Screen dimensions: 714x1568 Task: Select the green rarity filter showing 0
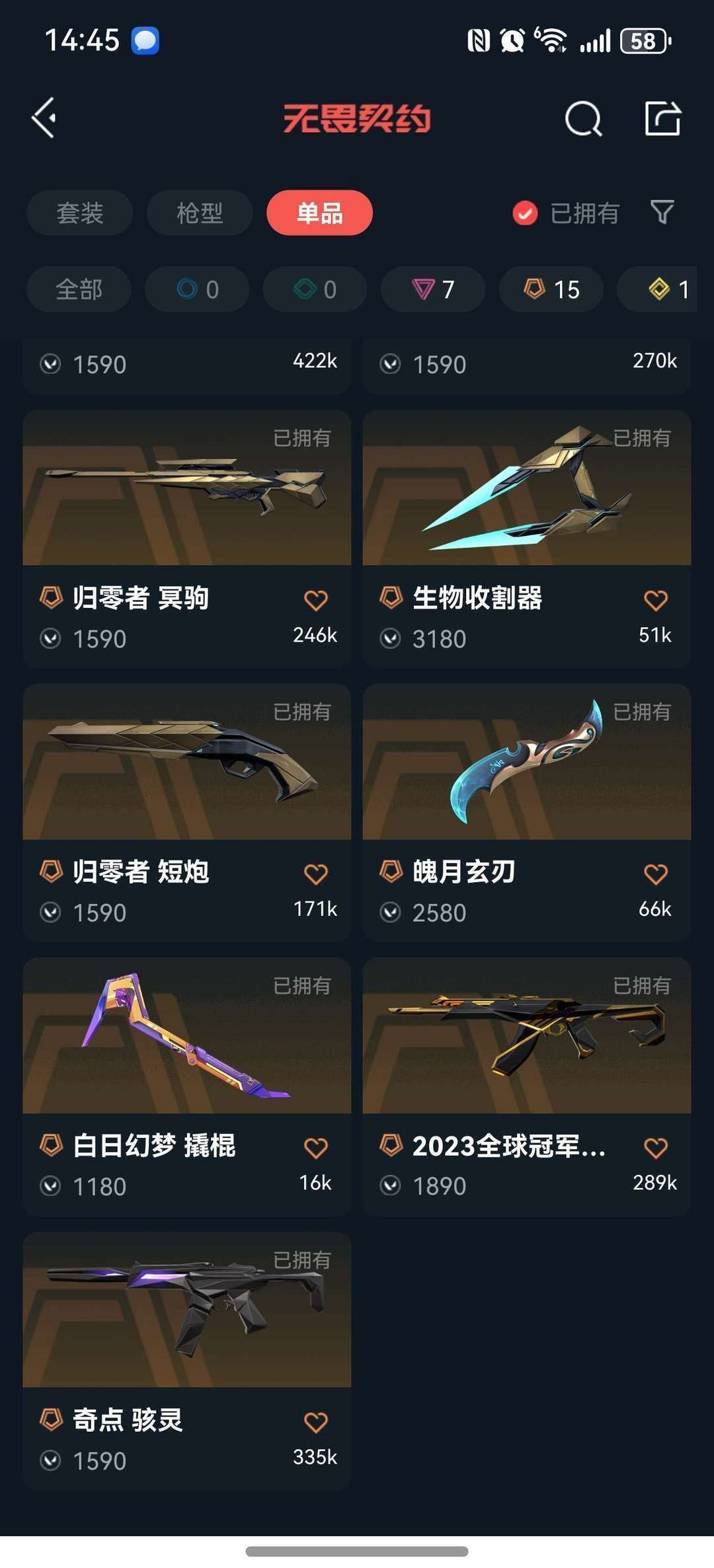(315, 289)
